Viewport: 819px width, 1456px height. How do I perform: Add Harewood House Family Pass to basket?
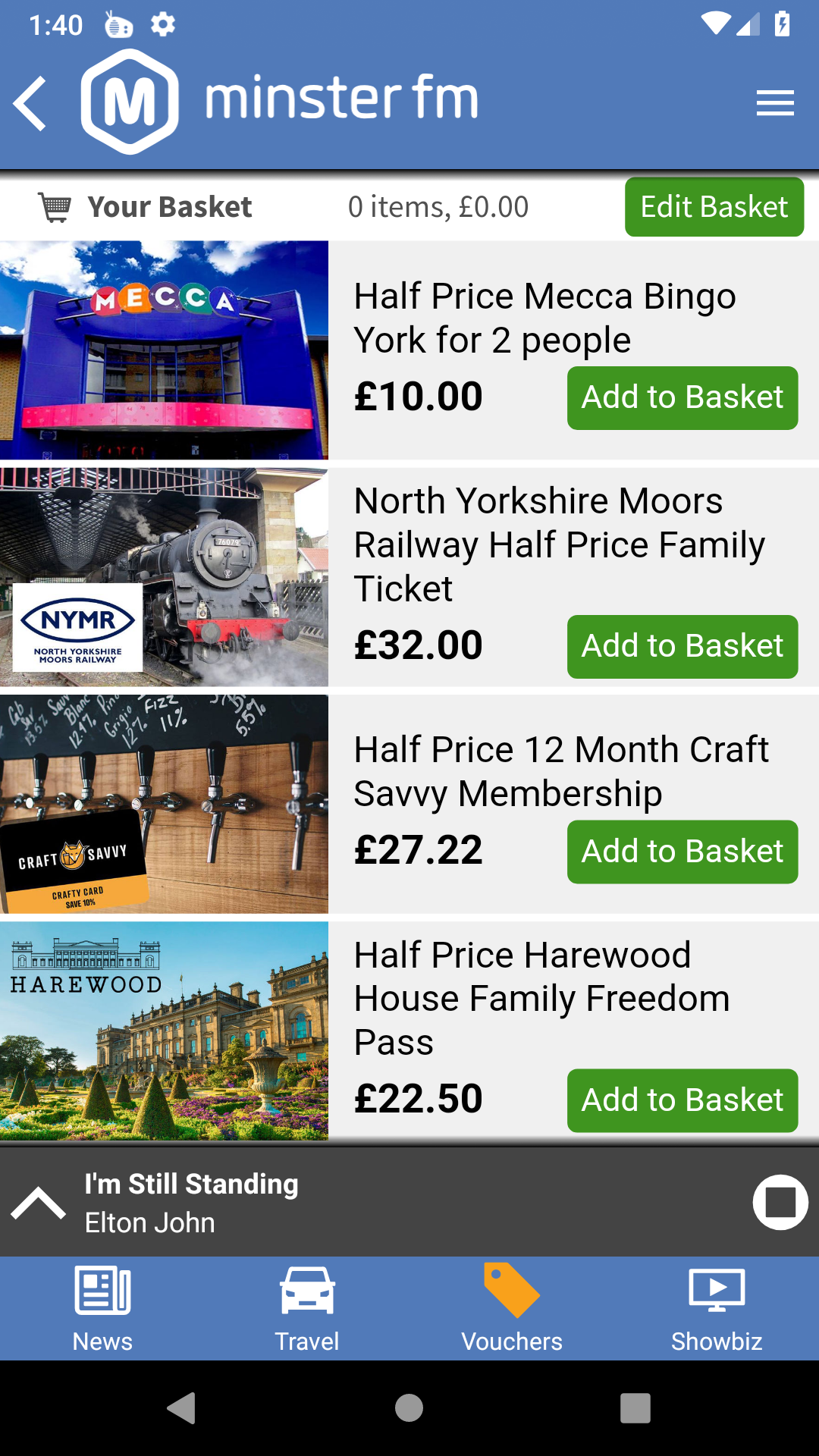[x=682, y=1100]
